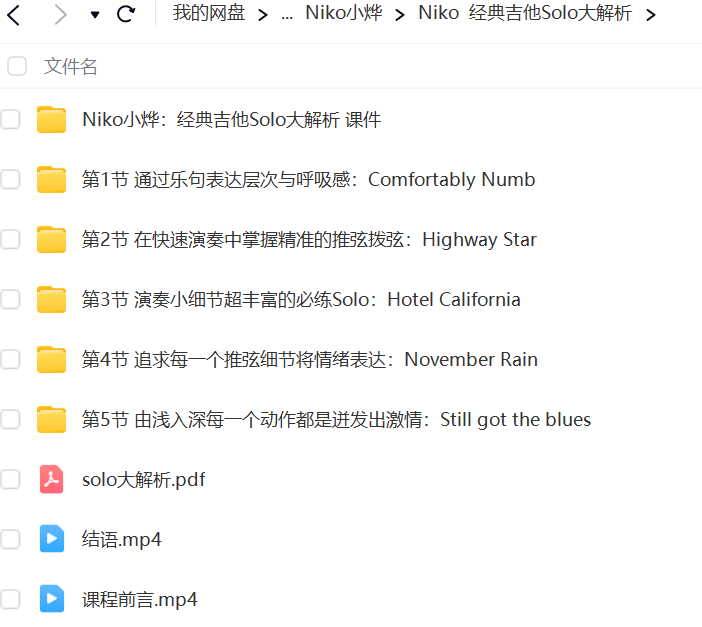Viewport: 702px width, 627px height.
Task: Select the checkbox for 结语.mp4
Action: click(10, 540)
